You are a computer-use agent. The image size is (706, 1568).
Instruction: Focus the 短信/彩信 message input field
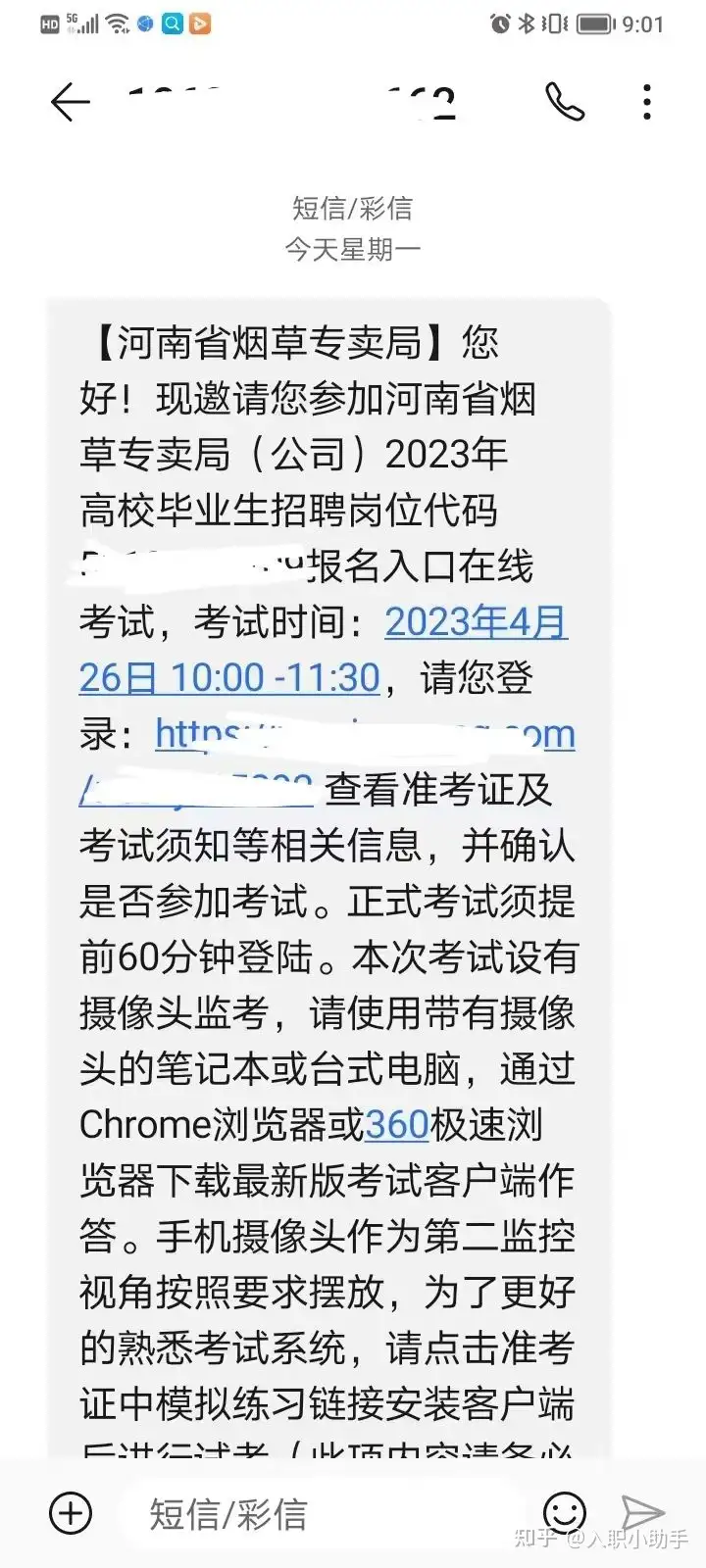pos(324,1514)
